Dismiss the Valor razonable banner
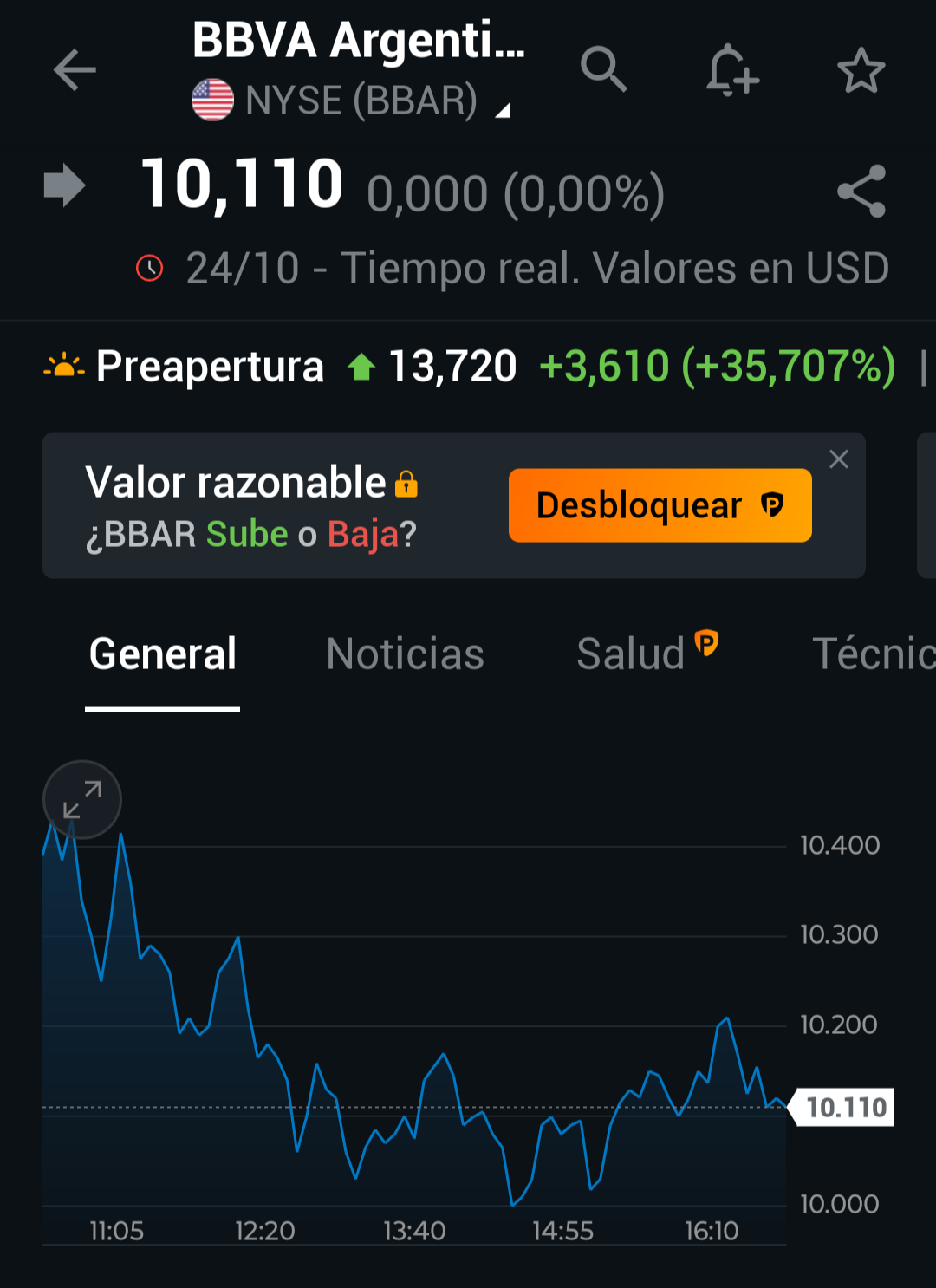 [838, 459]
